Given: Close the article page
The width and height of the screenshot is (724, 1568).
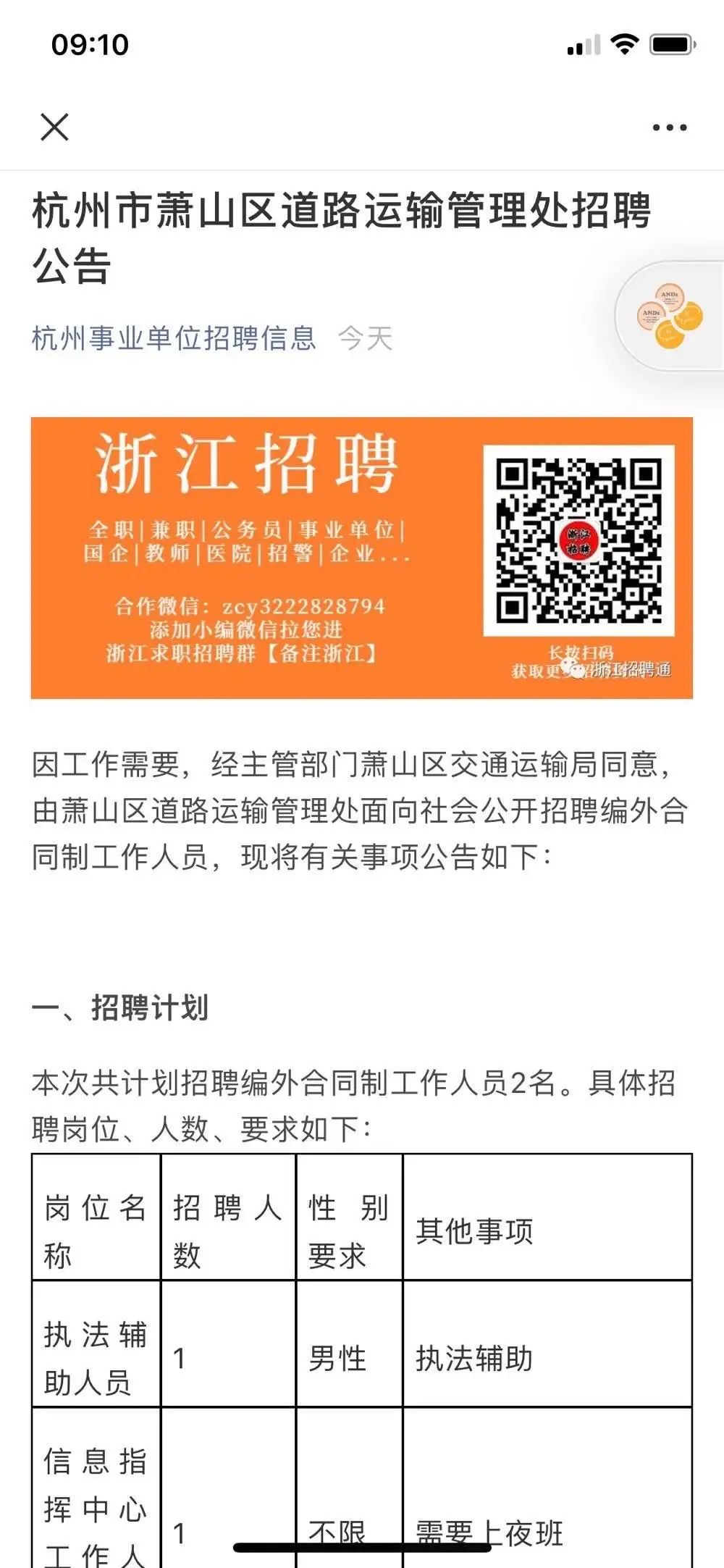Looking at the screenshot, I should pyautogui.click(x=54, y=127).
